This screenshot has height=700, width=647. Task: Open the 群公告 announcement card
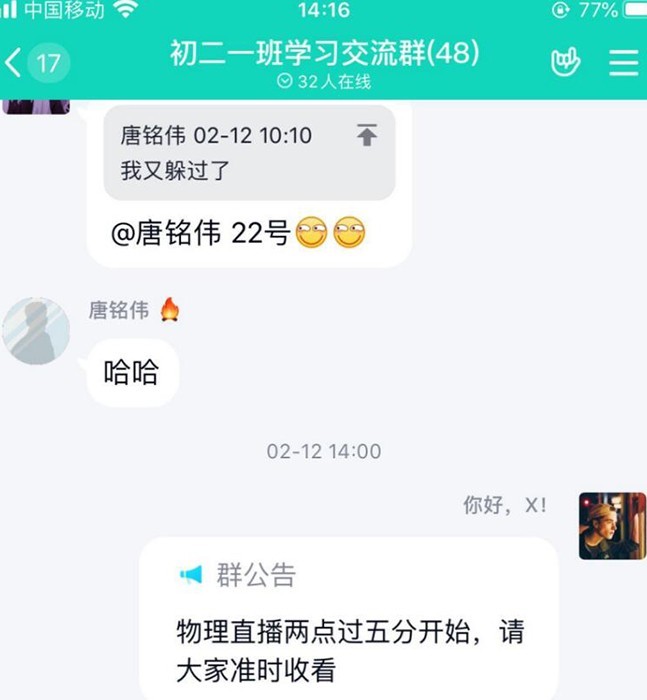coord(347,620)
